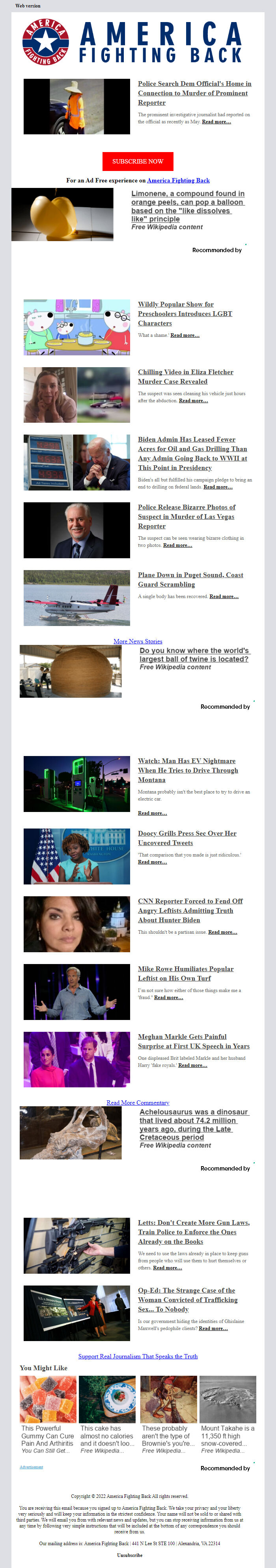Open the Web version link
This screenshot has height=1568, width=276.
28,6
